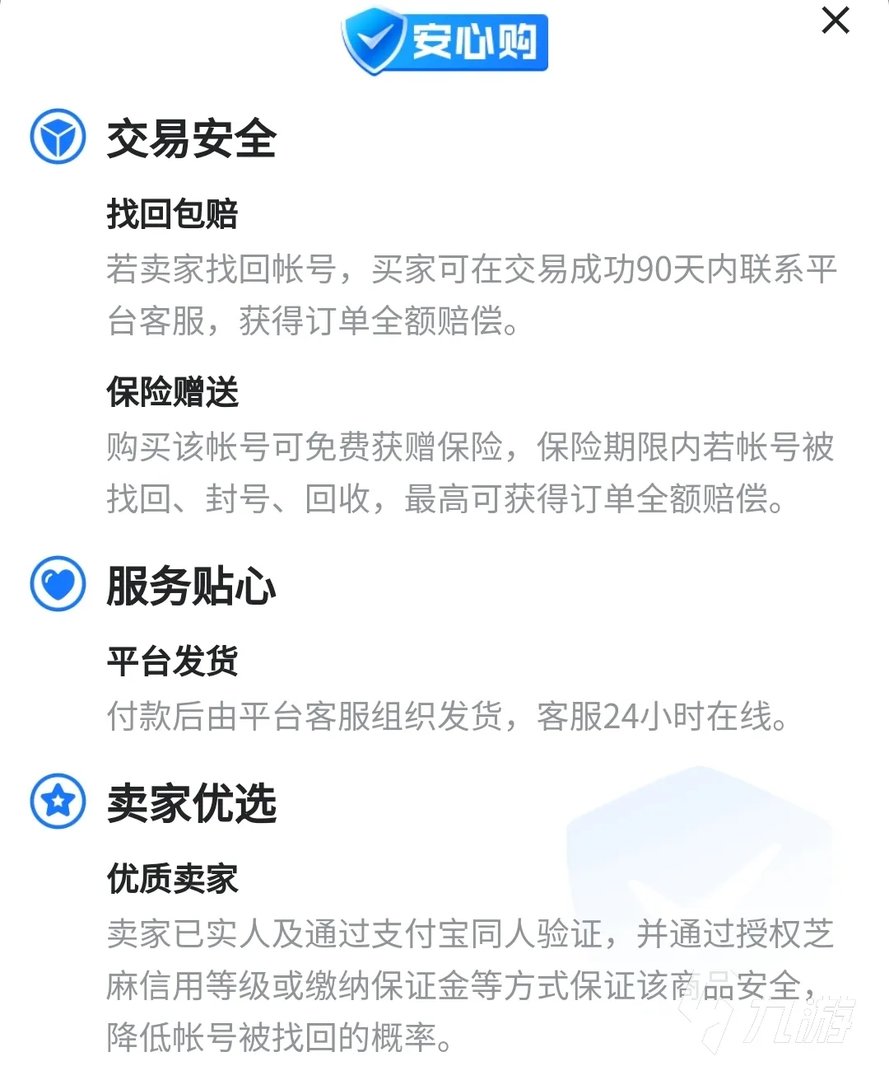
Task: Click the circular icon of the 交易安全 section
Action: click(55, 139)
